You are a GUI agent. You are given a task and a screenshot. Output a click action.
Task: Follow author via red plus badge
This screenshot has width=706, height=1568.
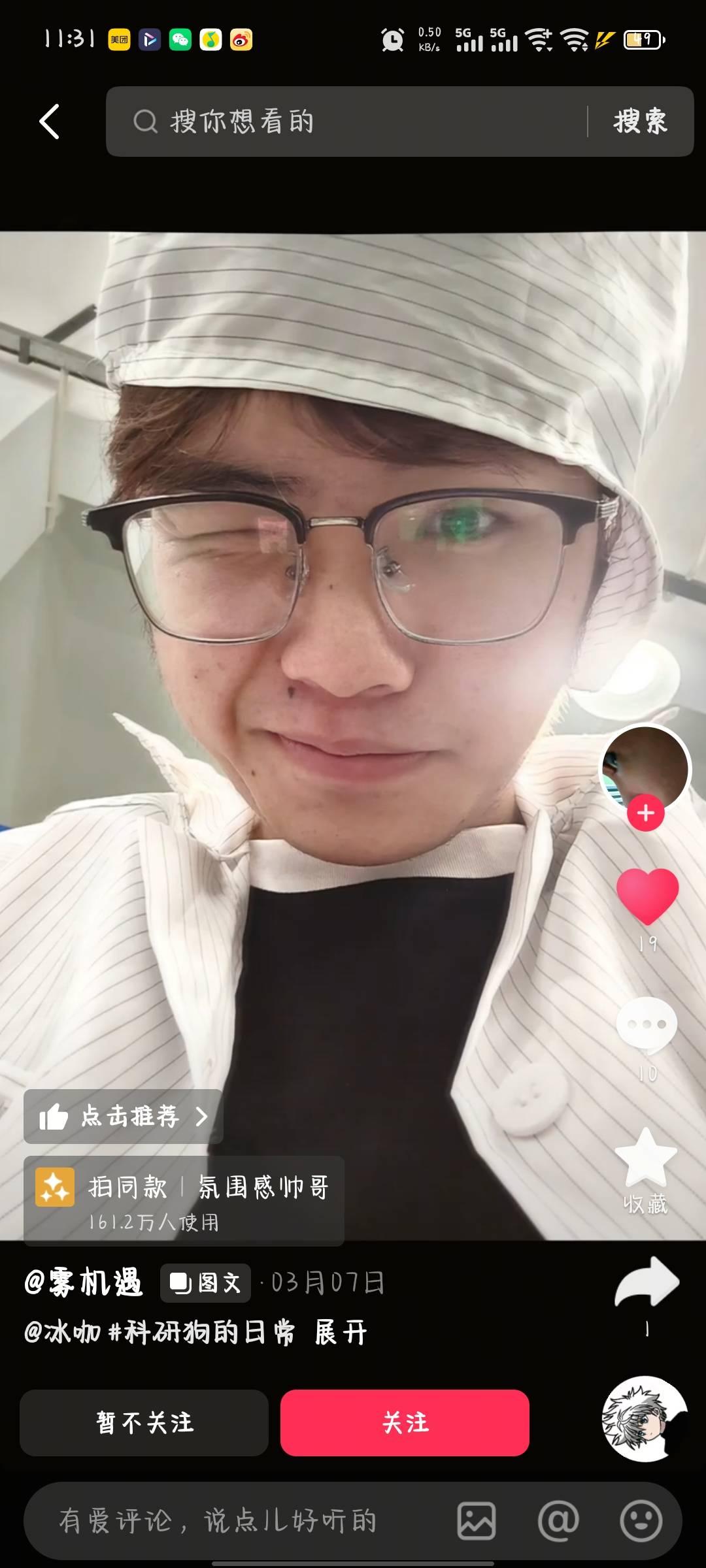coord(646,813)
